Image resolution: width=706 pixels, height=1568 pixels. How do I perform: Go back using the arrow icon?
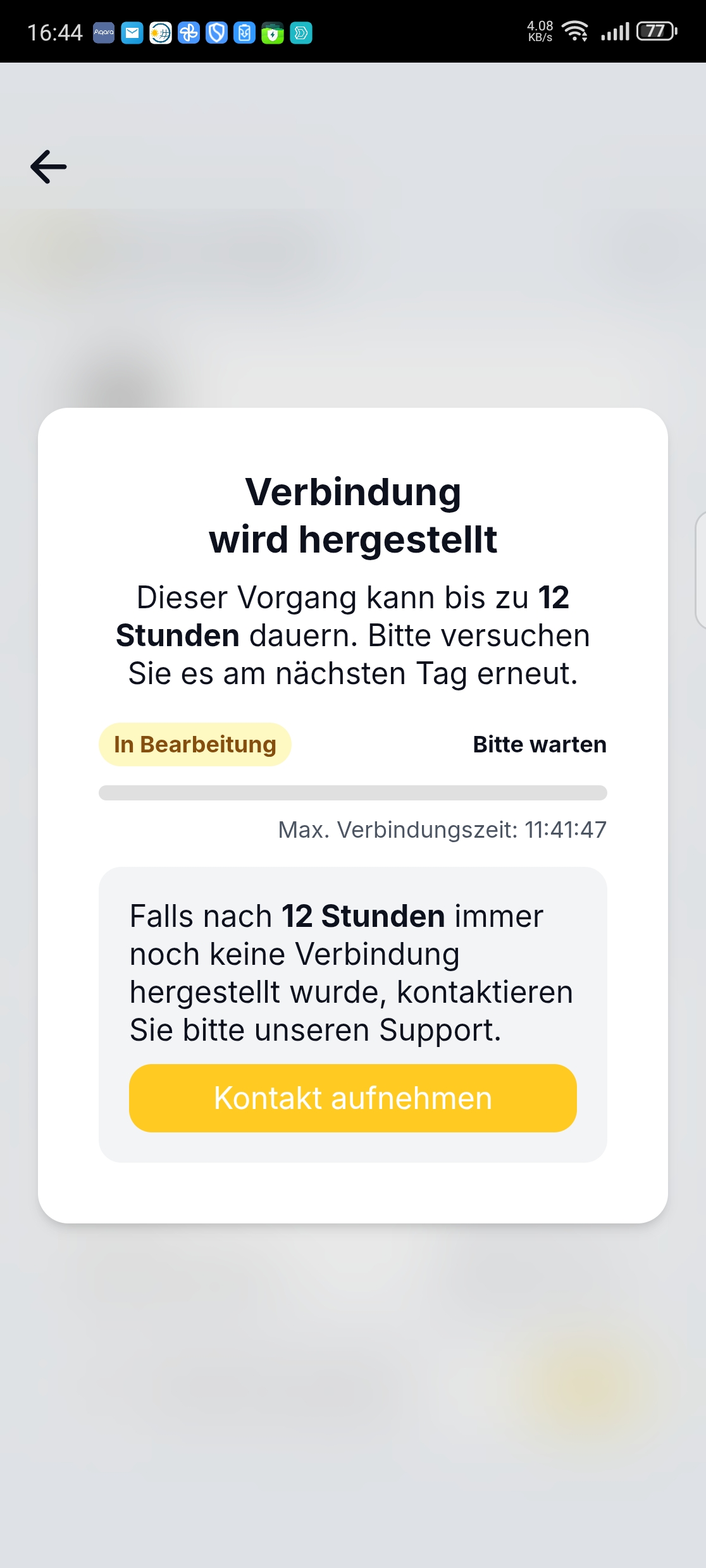point(49,167)
